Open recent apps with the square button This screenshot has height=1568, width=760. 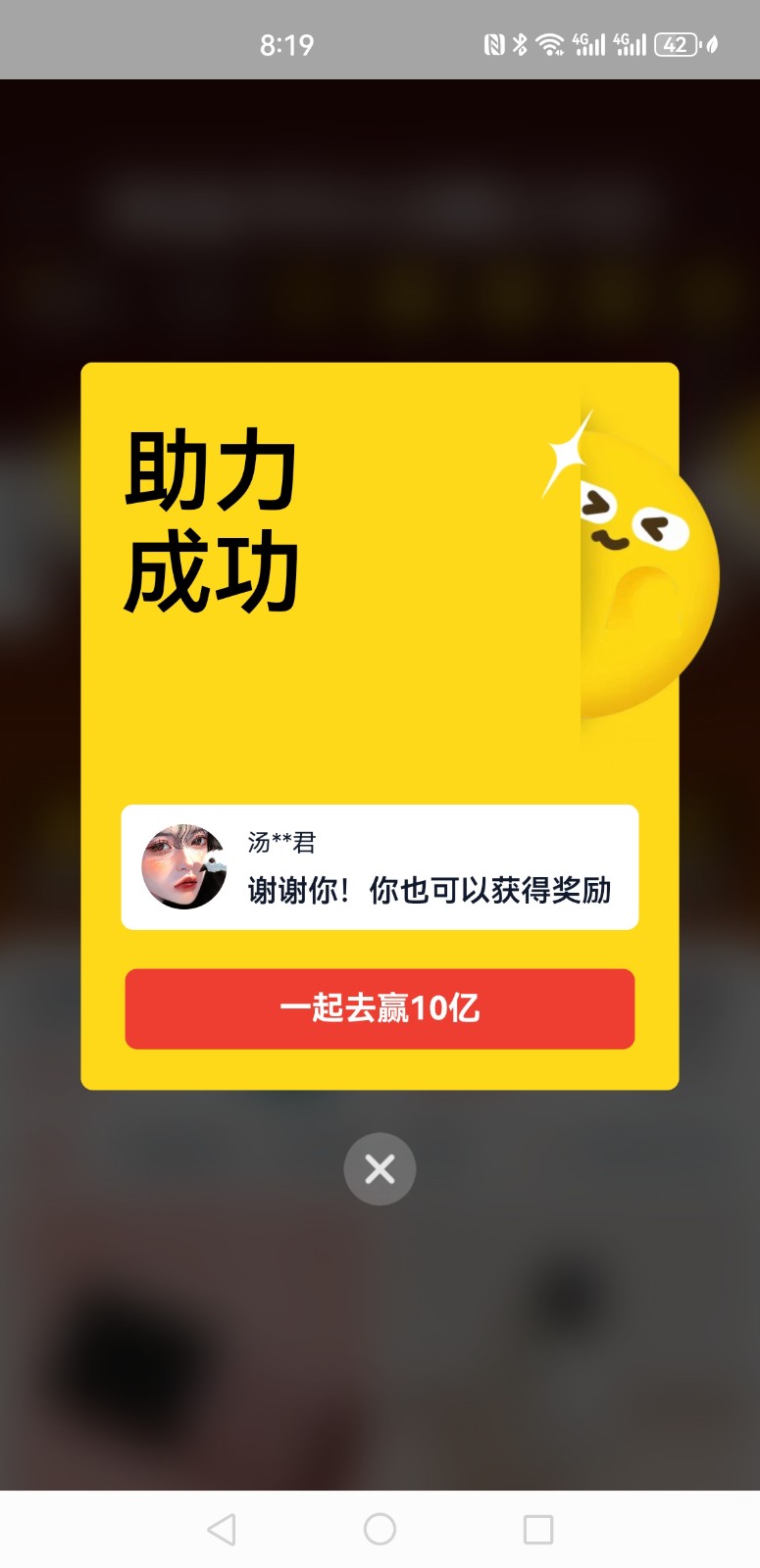click(x=538, y=1529)
